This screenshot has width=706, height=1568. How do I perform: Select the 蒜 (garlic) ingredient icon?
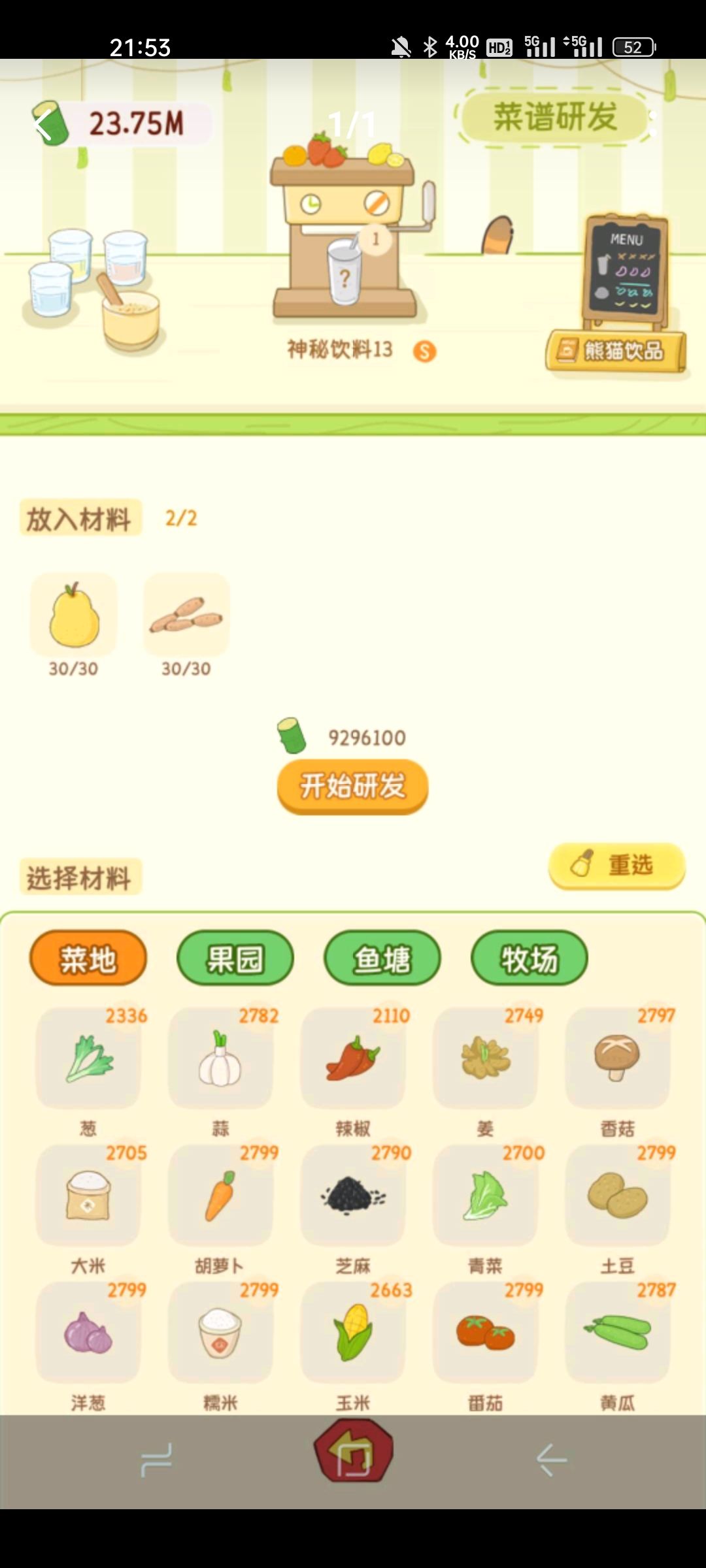tap(221, 1058)
